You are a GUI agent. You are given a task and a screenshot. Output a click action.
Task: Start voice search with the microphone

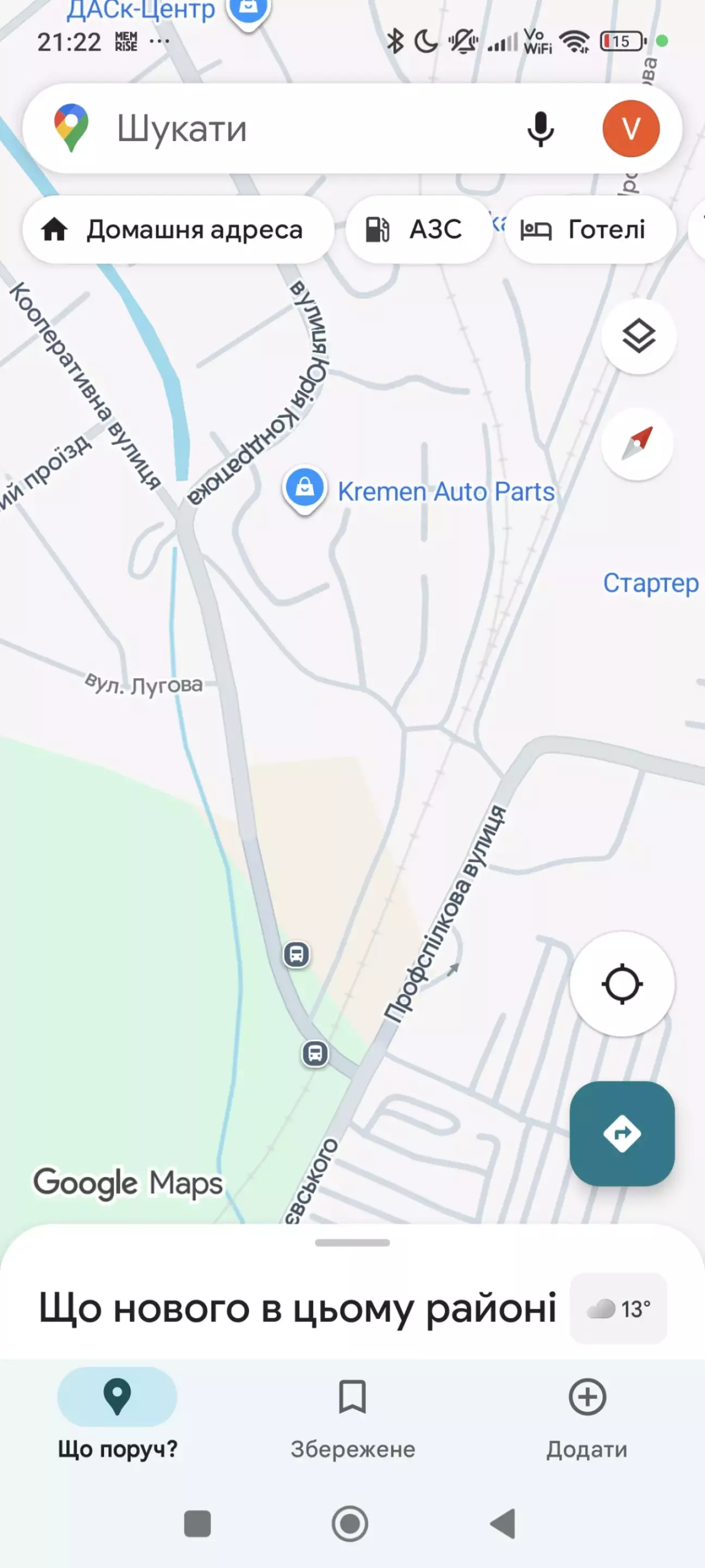point(540,129)
